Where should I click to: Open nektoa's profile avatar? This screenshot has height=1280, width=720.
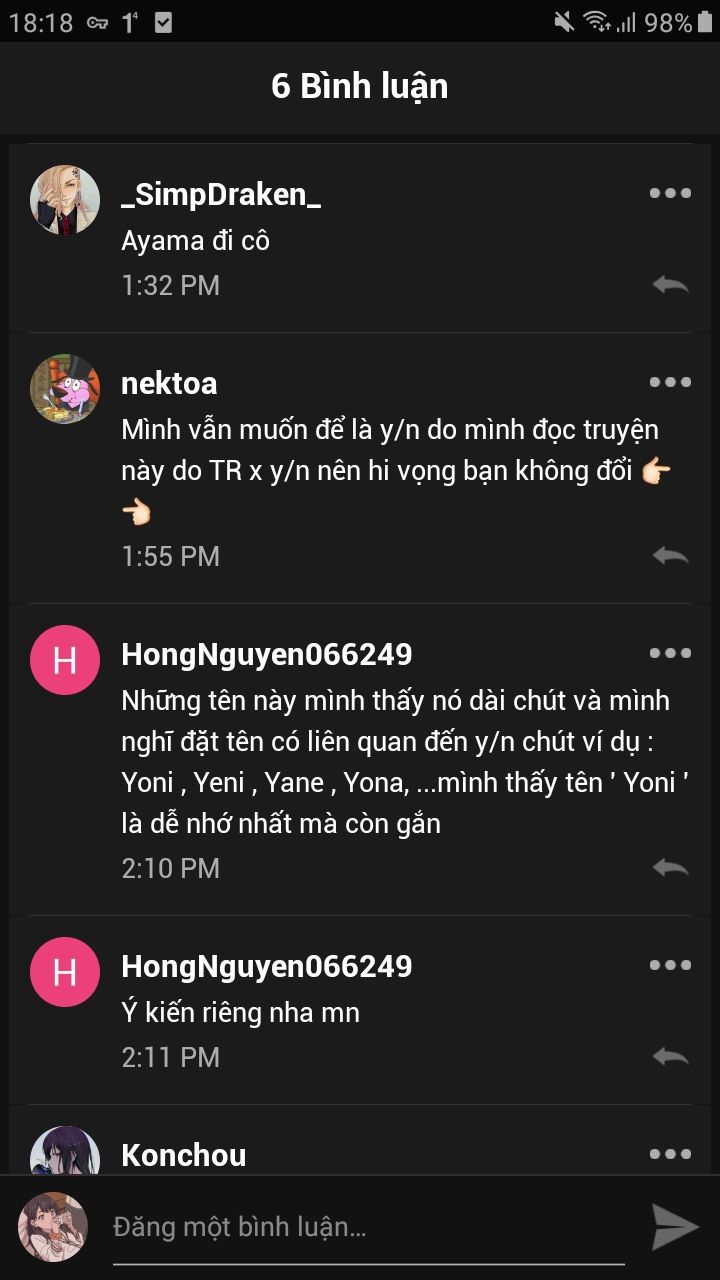pos(65,389)
